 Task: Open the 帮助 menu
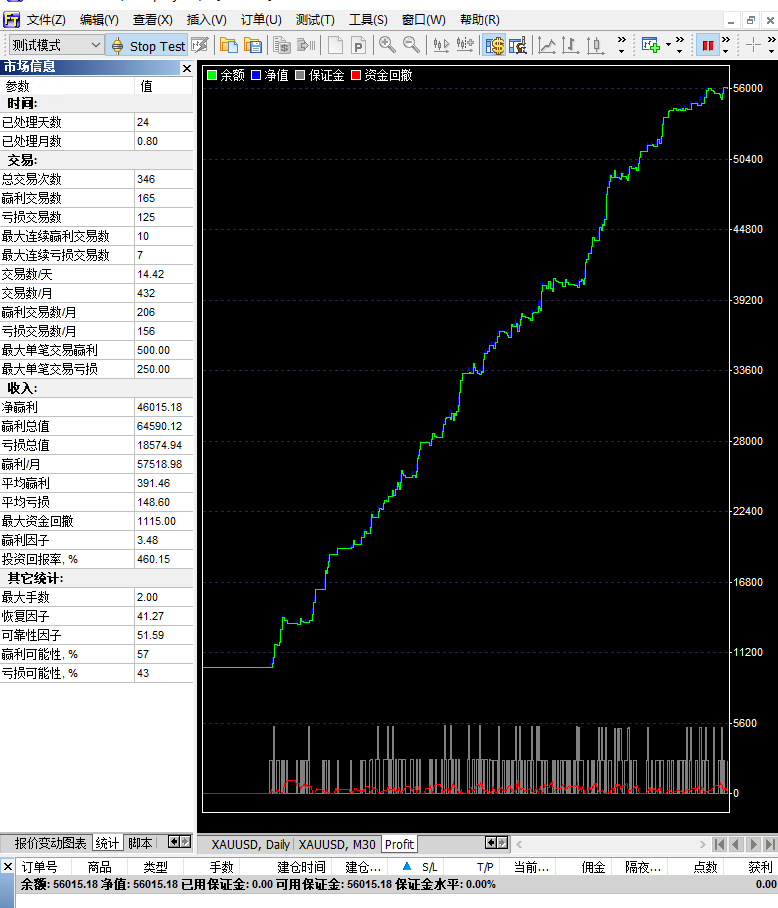[479, 20]
